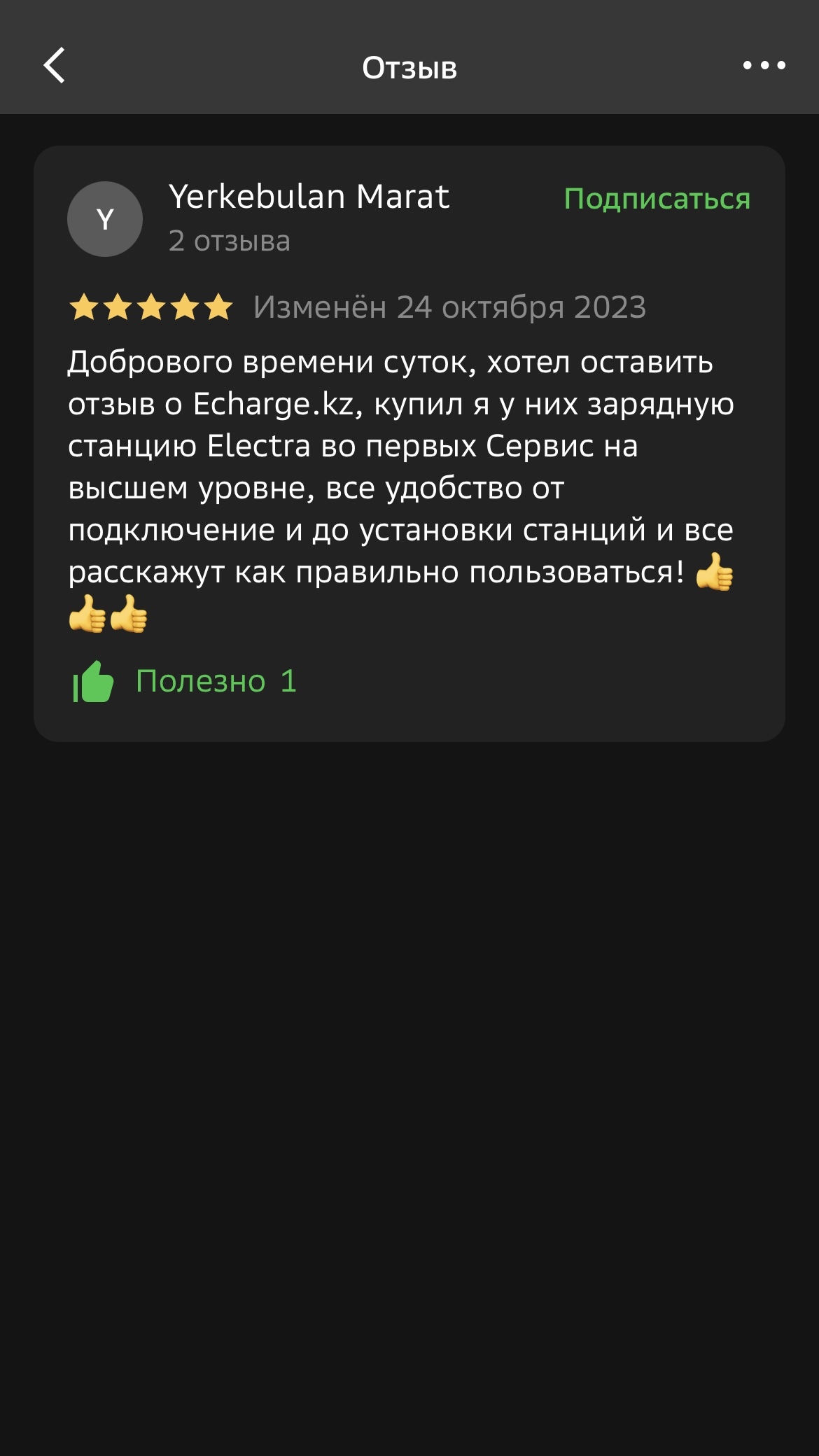
Task: Subscribe to Yerkebulan Marat via Подписаться
Action: (x=657, y=199)
